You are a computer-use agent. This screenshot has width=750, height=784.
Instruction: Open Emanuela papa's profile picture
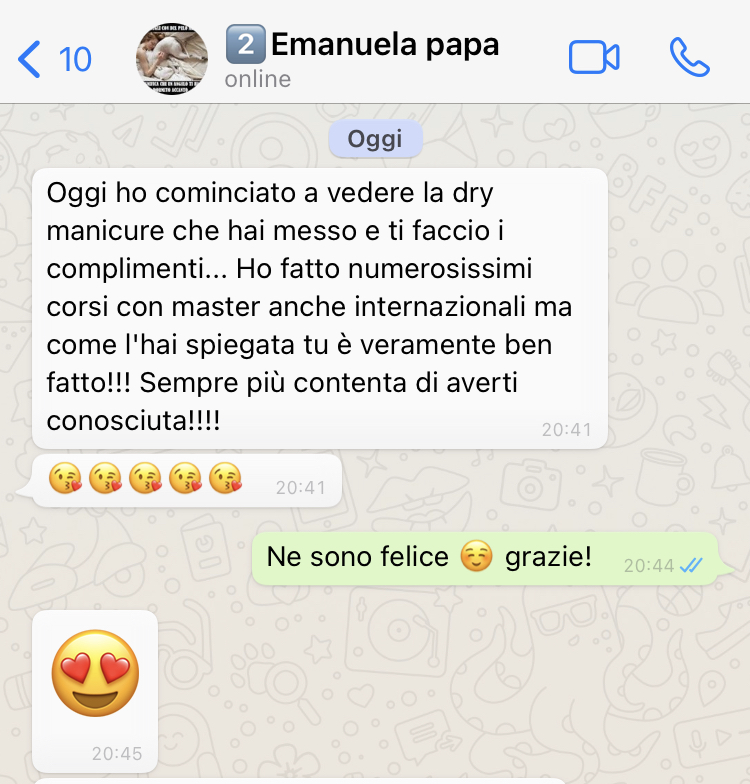click(171, 59)
